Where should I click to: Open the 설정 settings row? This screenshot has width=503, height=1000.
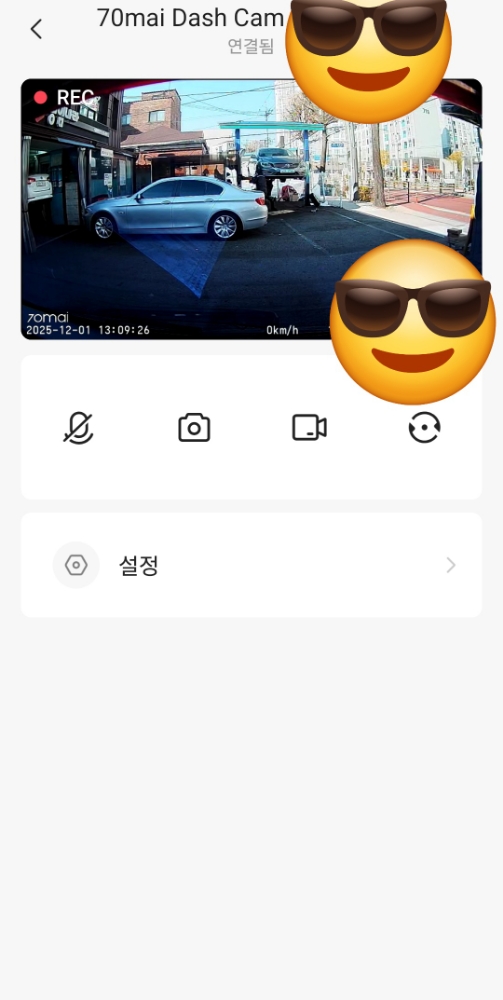tap(251, 565)
